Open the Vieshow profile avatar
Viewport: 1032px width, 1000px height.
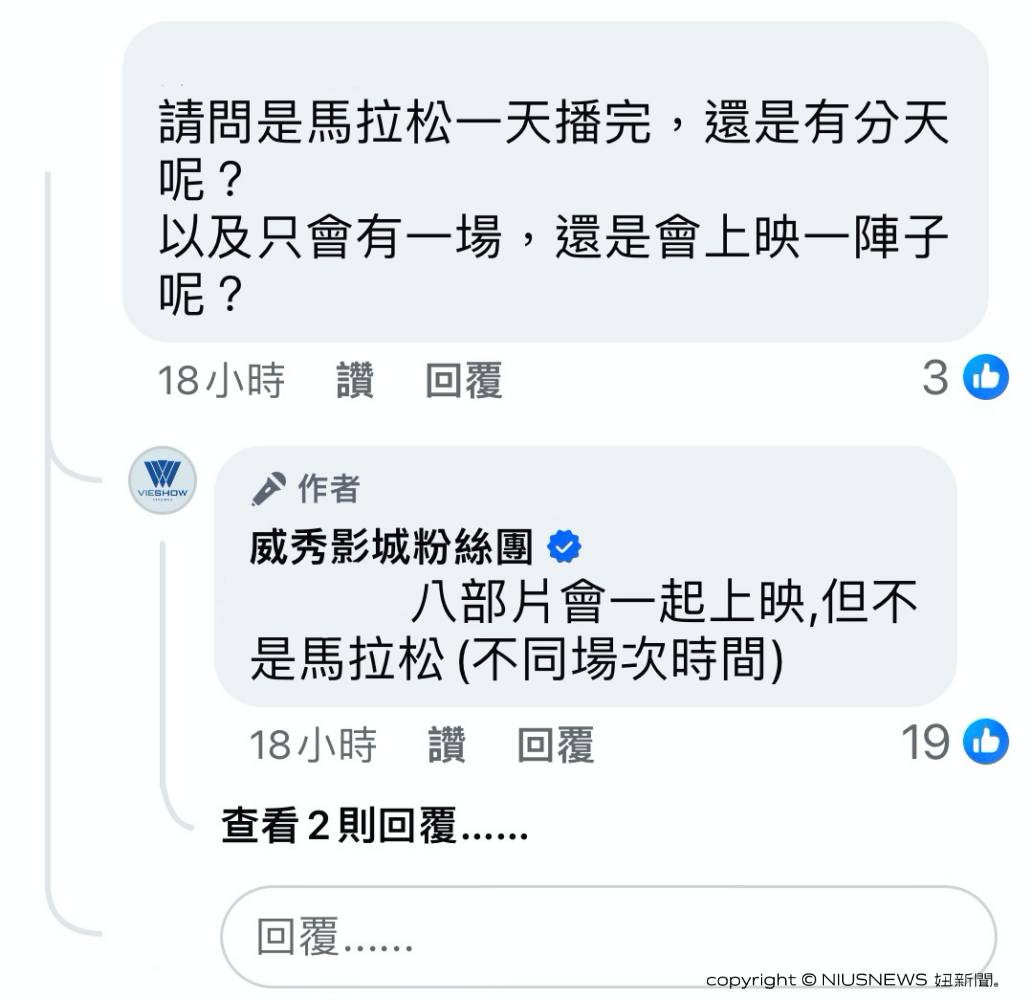coord(163,481)
